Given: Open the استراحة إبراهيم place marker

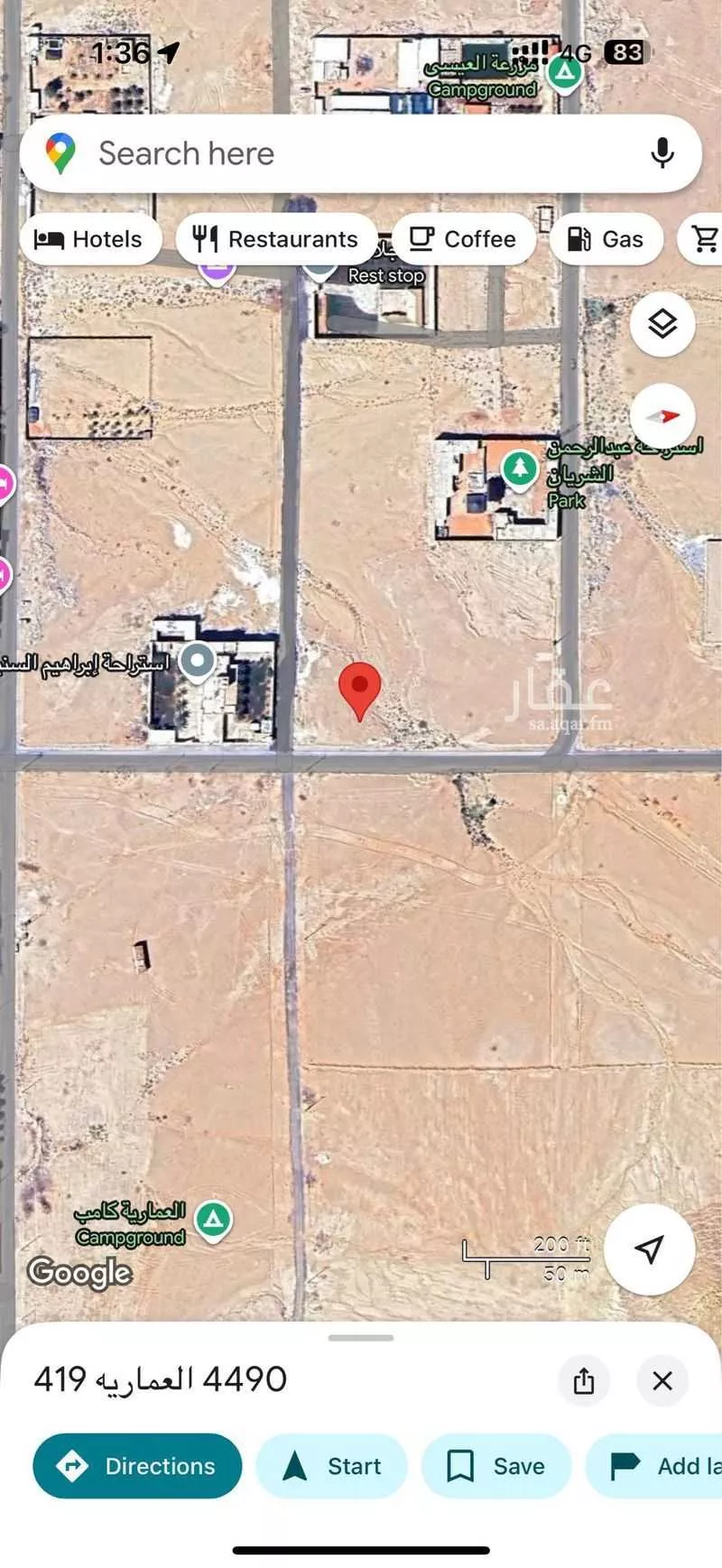Looking at the screenshot, I should click(x=198, y=662).
